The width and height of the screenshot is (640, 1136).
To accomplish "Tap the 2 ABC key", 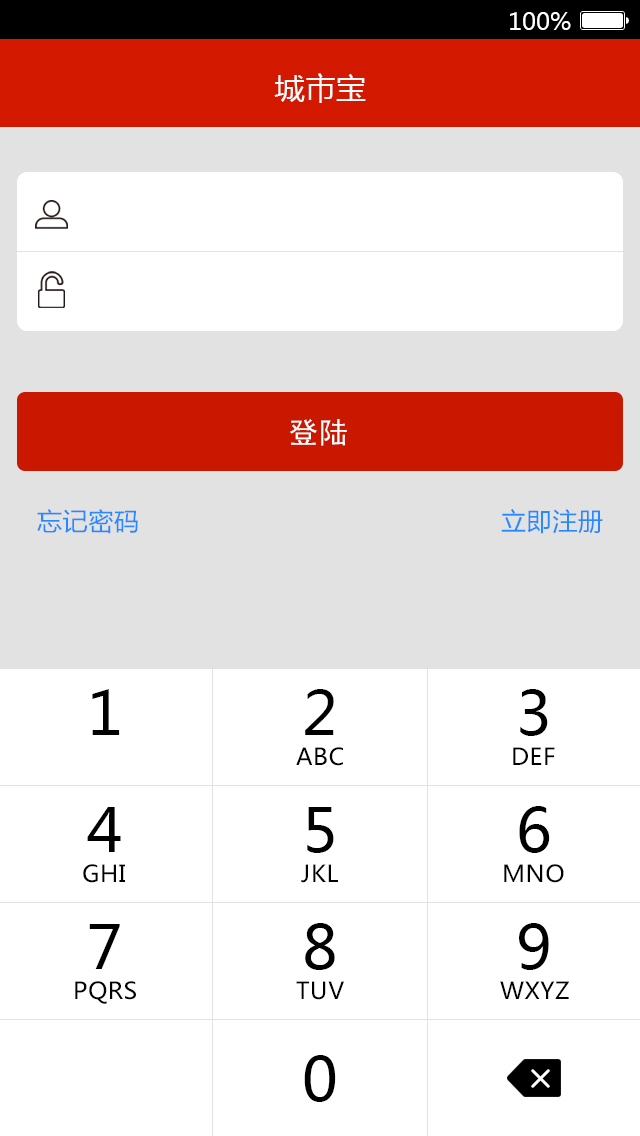I will [x=320, y=727].
